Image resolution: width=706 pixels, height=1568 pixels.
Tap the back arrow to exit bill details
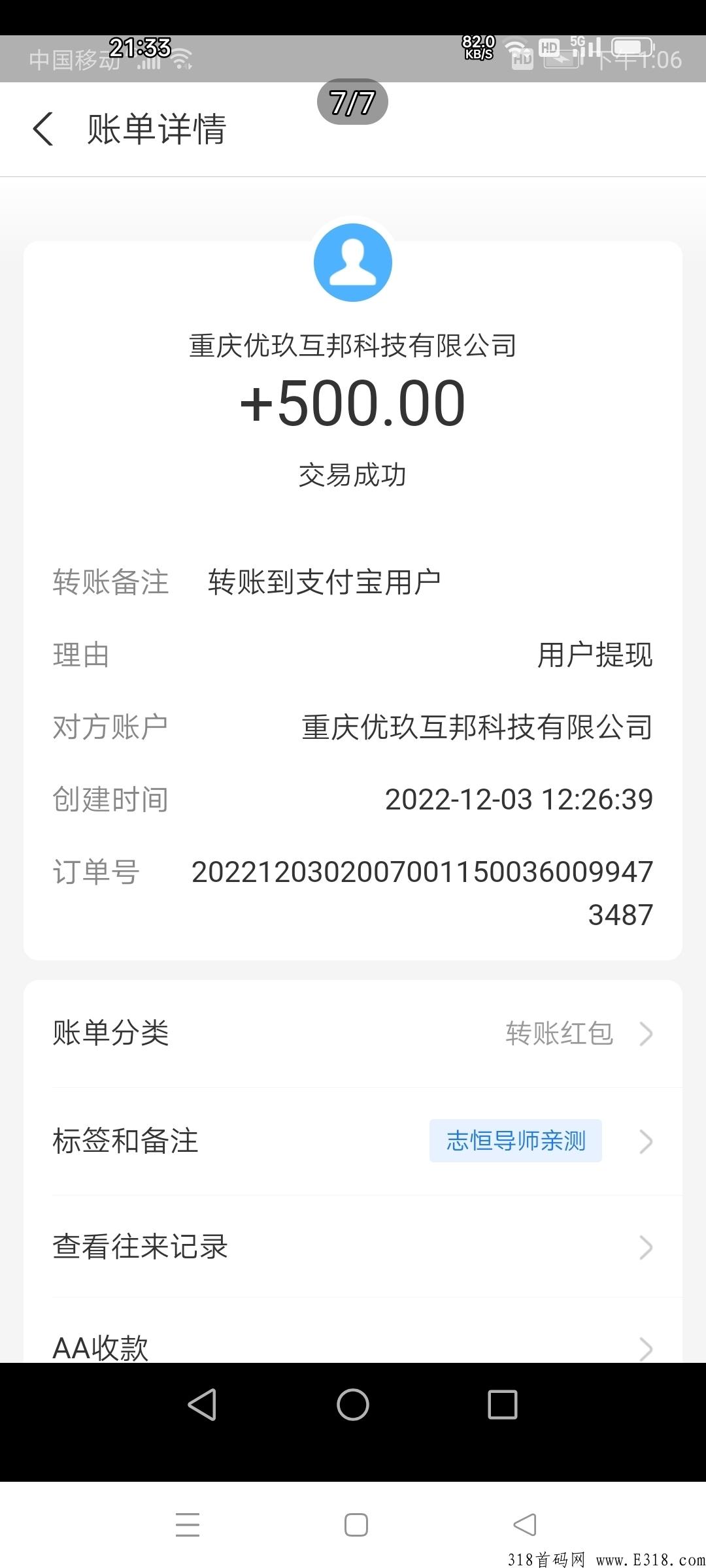[x=43, y=130]
